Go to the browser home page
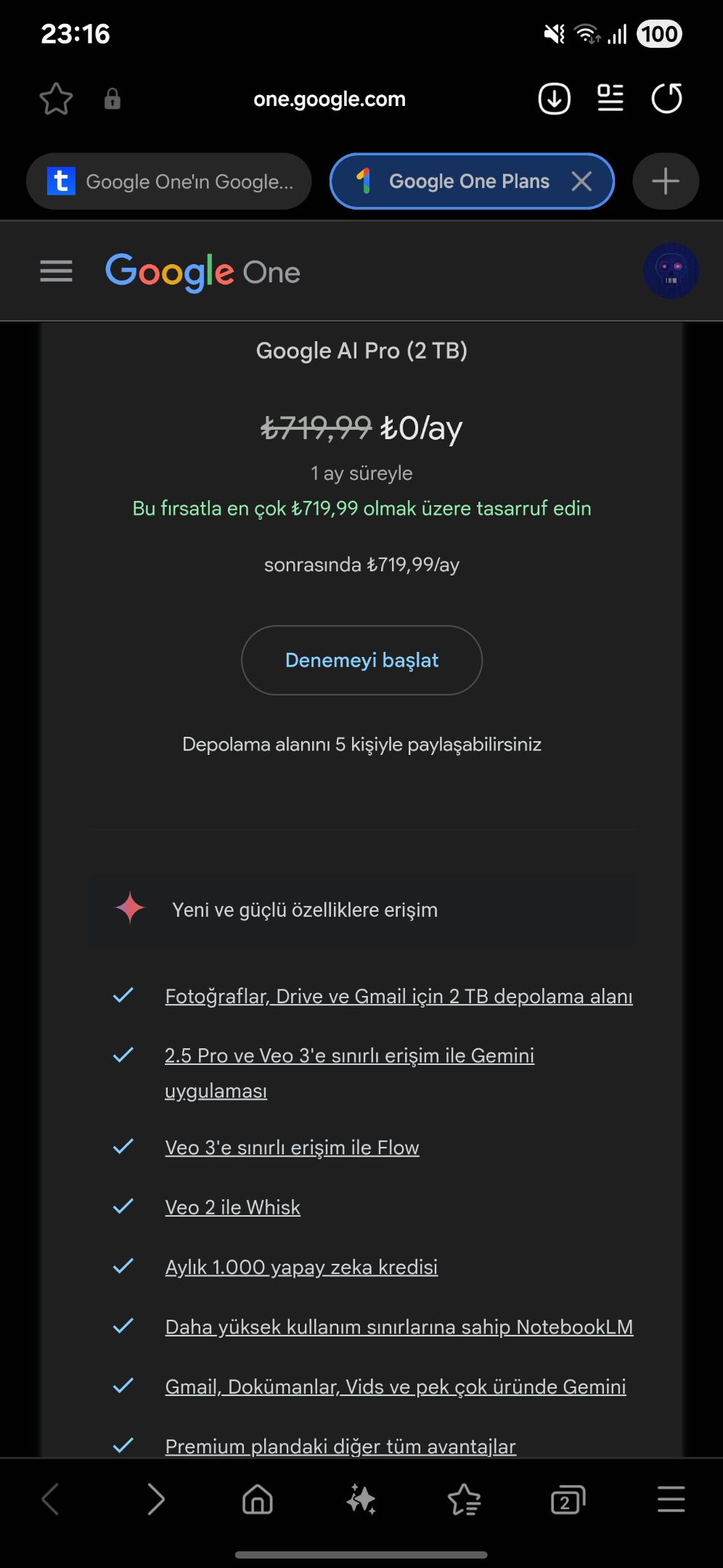 coord(257,1499)
